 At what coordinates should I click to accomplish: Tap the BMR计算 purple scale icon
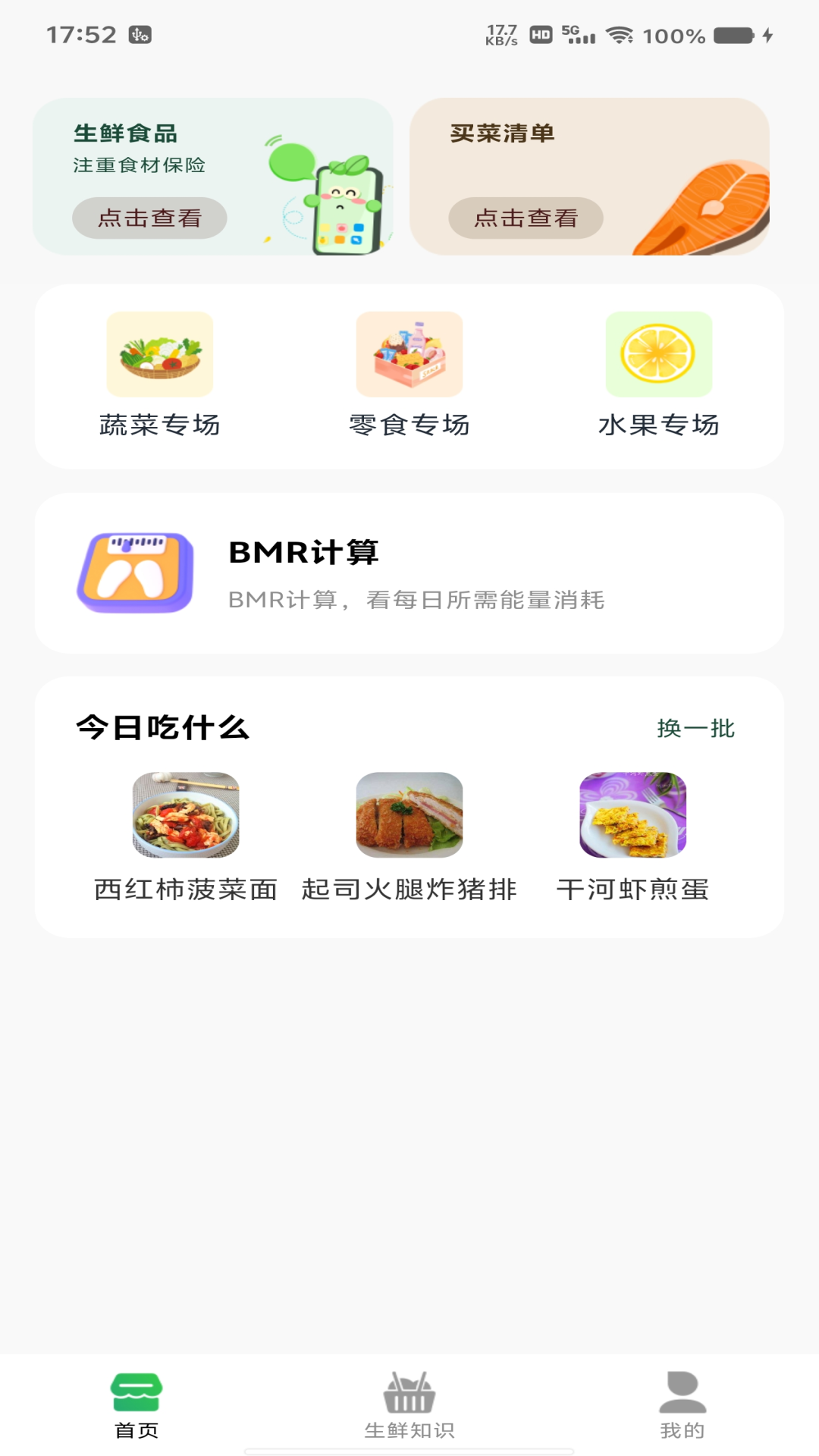click(x=135, y=573)
